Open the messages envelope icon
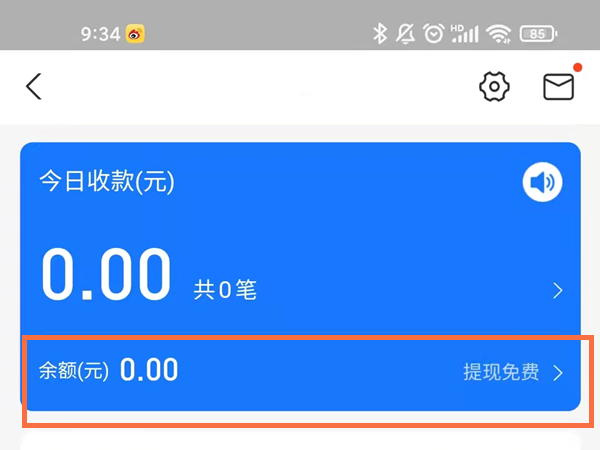The height and width of the screenshot is (450, 600). 559,87
